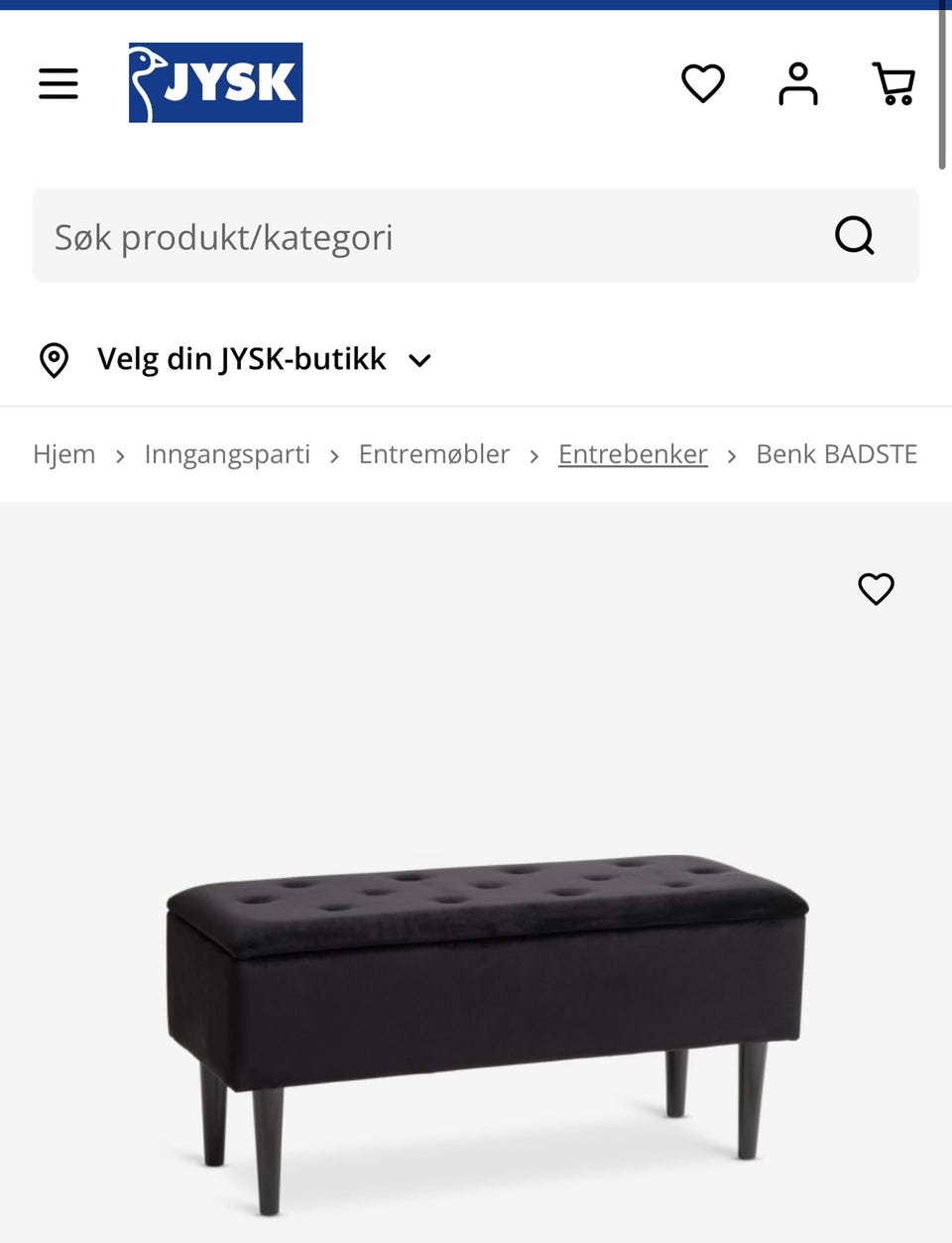Open the hamburger menu

click(59, 83)
